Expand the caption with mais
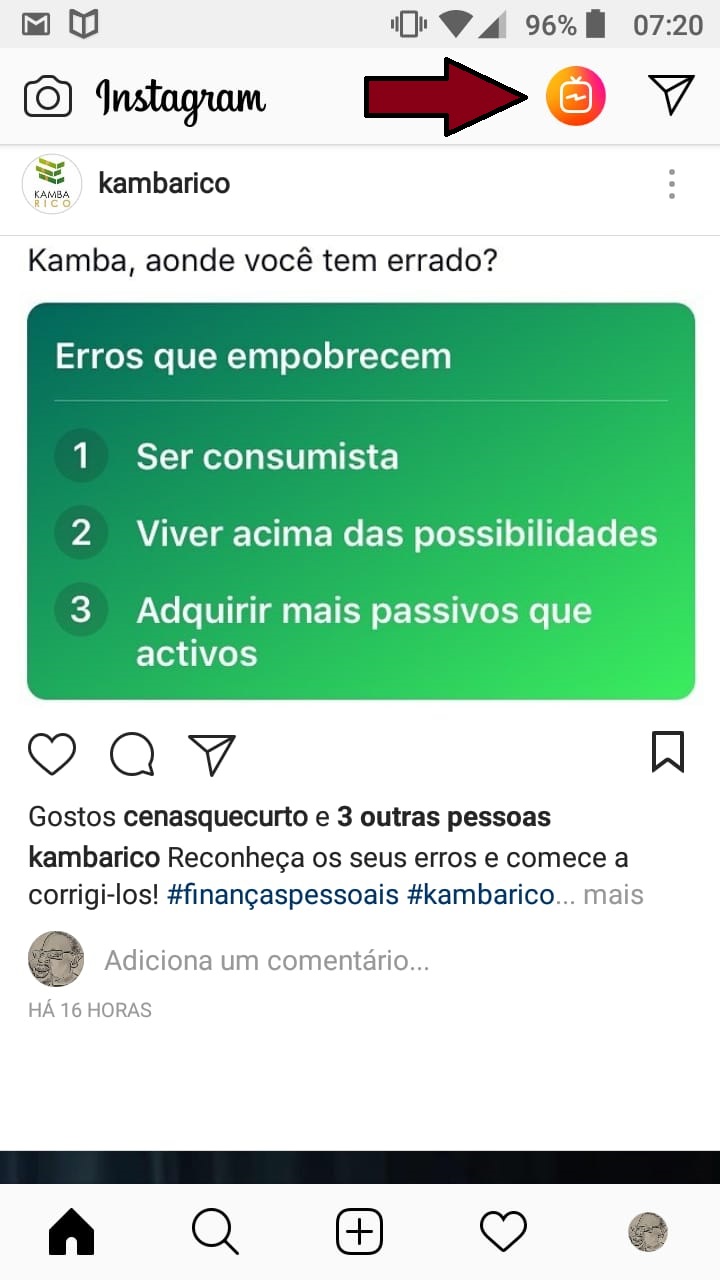Viewport: 720px width, 1280px height. 613,894
